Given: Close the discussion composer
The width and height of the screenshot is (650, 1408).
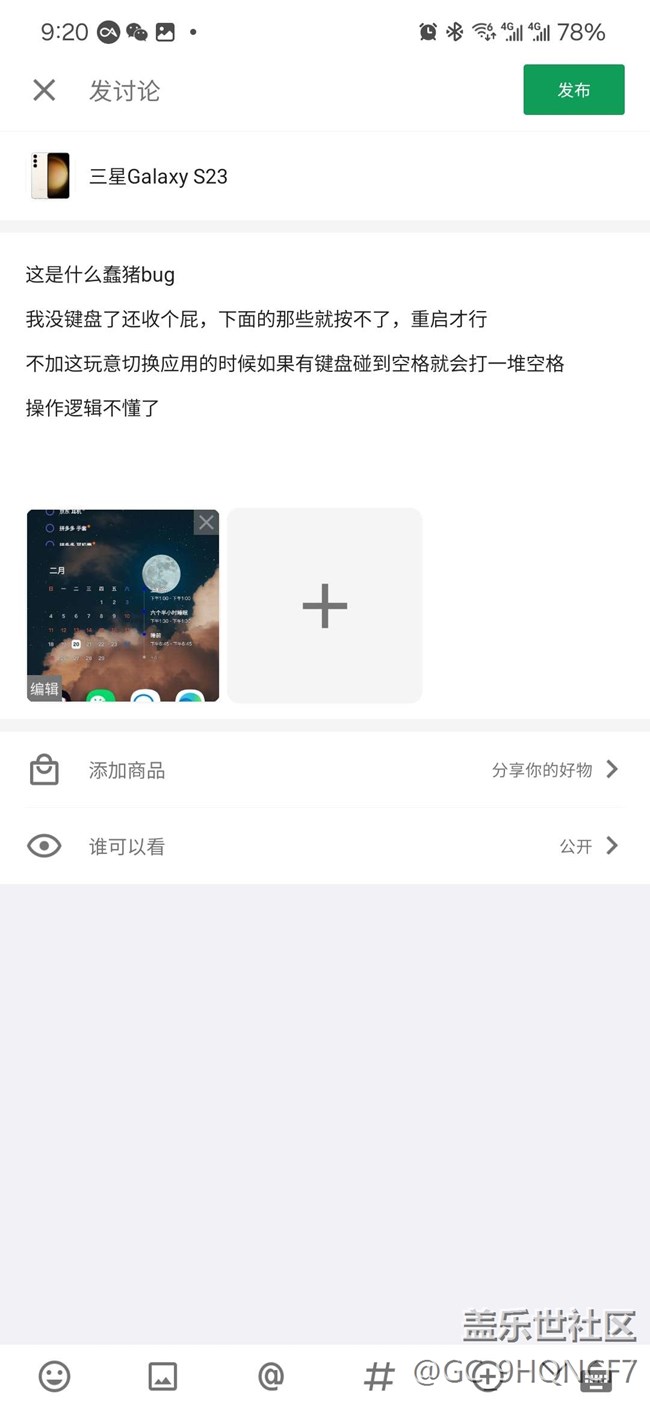Looking at the screenshot, I should point(44,91).
